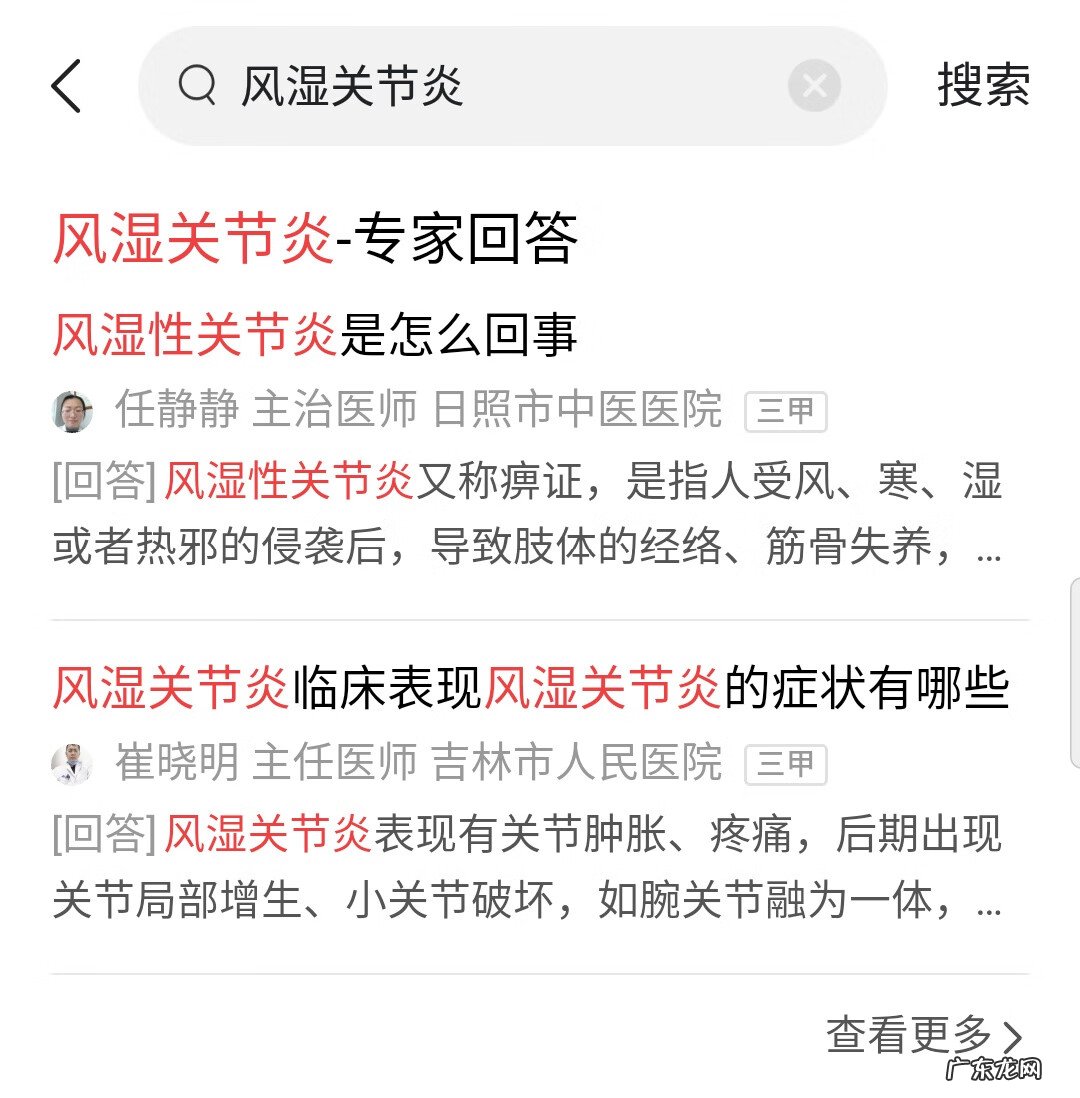Screen dimensions: 1080x1098
Task: Tap the 搜索 button
Action: 983,86
